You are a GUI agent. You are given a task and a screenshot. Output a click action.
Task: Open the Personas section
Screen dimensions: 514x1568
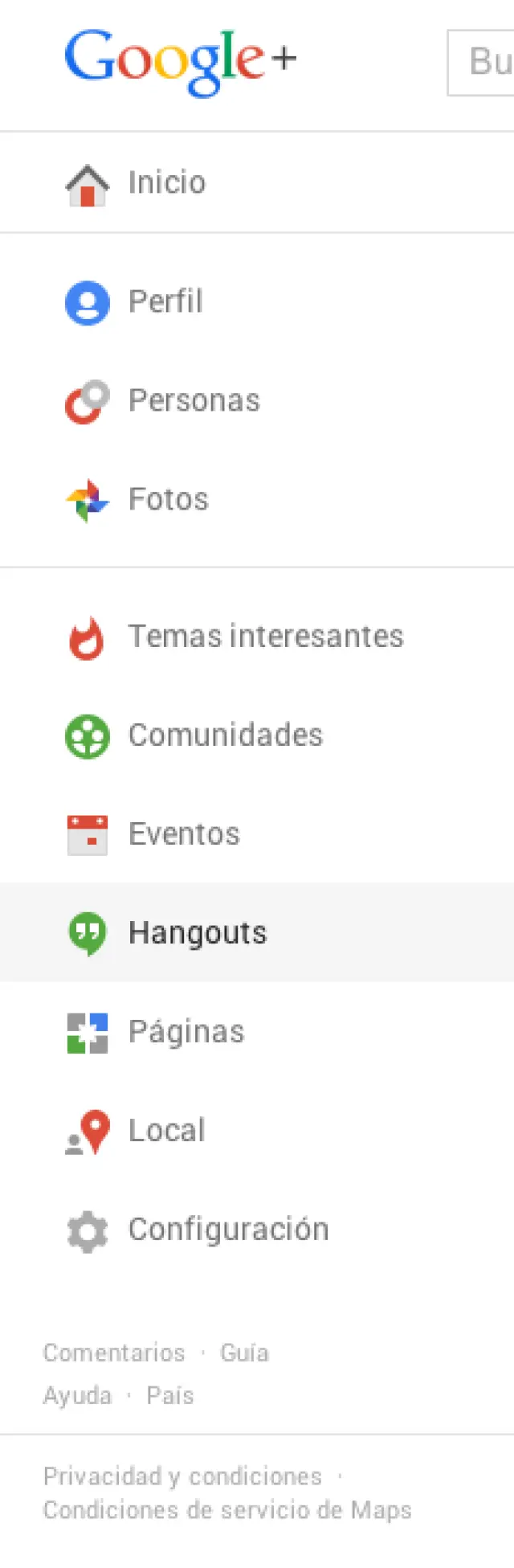(x=194, y=400)
